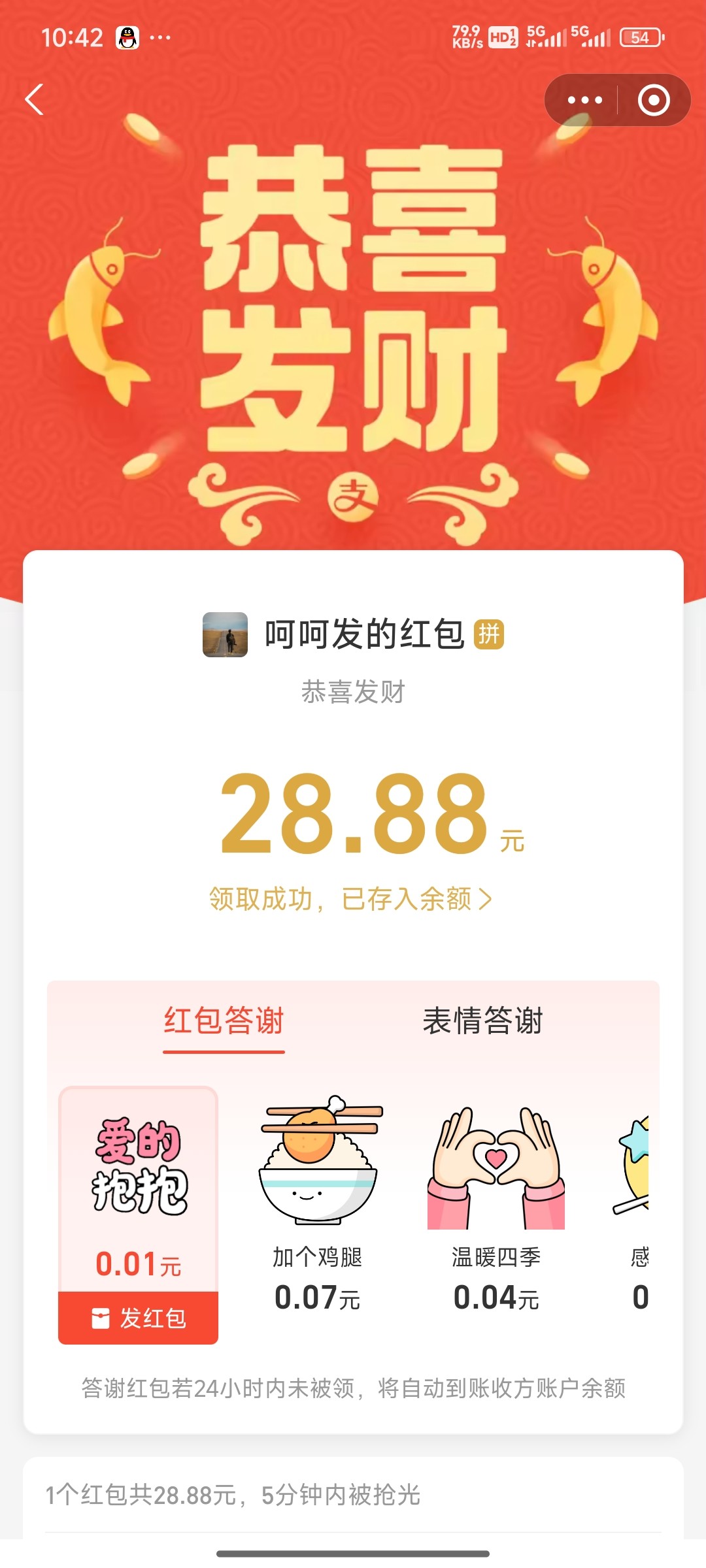Go back using the top-left arrow
Image resolution: width=706 pixels, height=1568 pixels.
(x=35, y=100)
